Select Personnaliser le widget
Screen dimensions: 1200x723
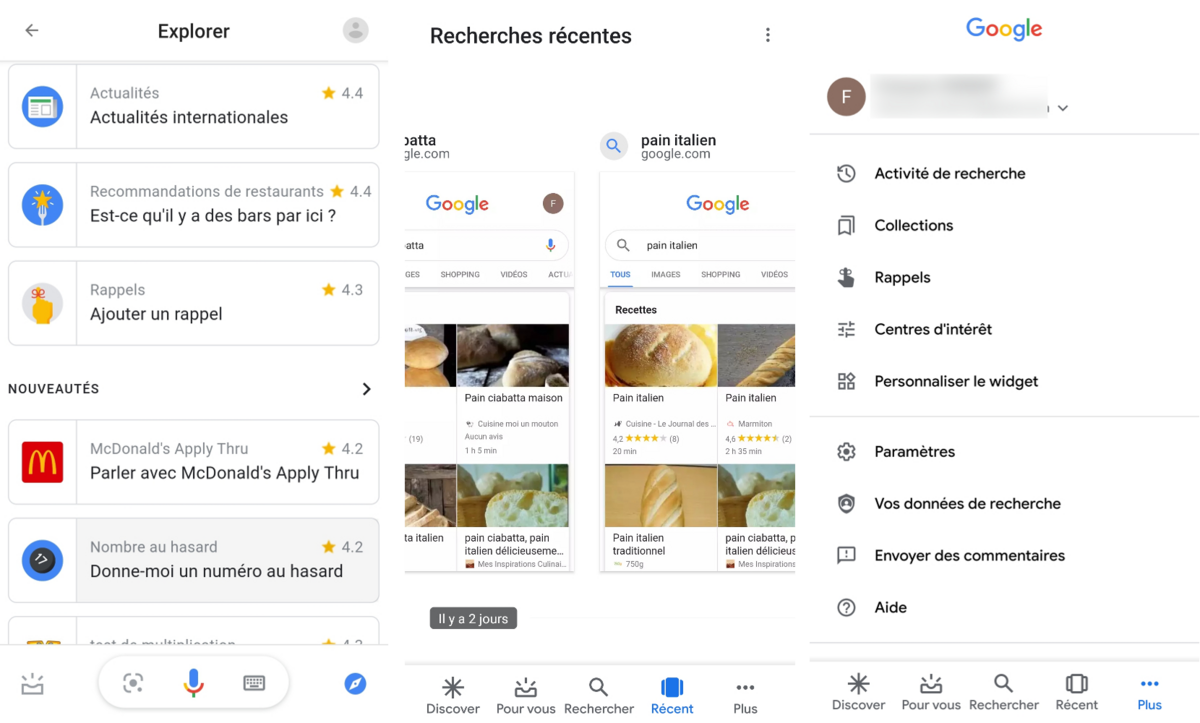(955, 382)
